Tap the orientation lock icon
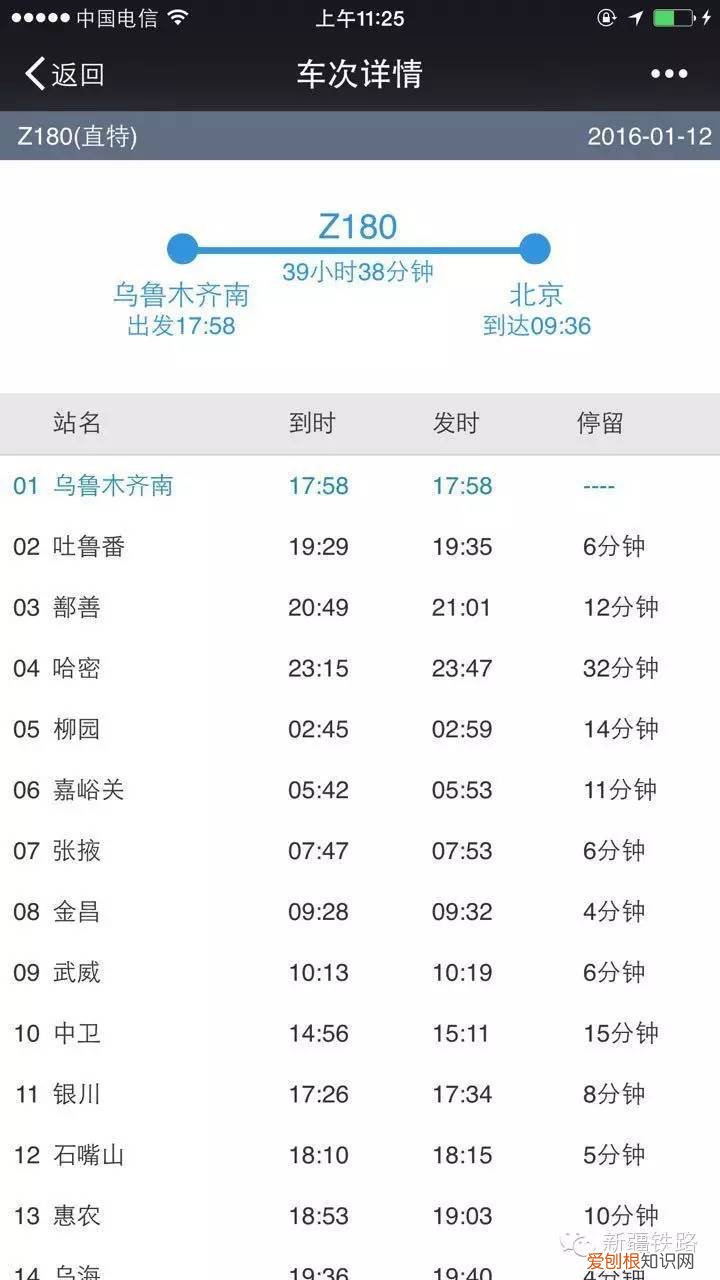Screen dimensions: 720x1280 click(x=609, y=15)
